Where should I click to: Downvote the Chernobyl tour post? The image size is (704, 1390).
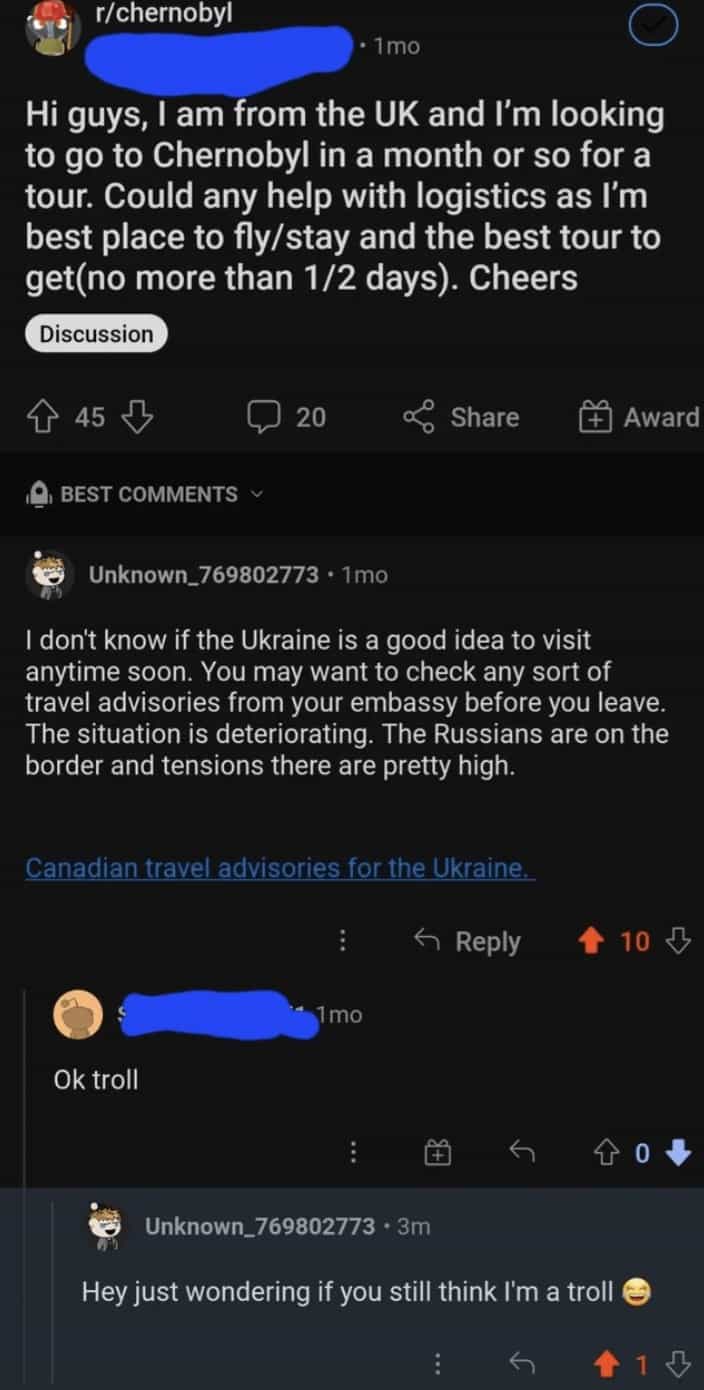pyautogui.click(x=137, y=417)
